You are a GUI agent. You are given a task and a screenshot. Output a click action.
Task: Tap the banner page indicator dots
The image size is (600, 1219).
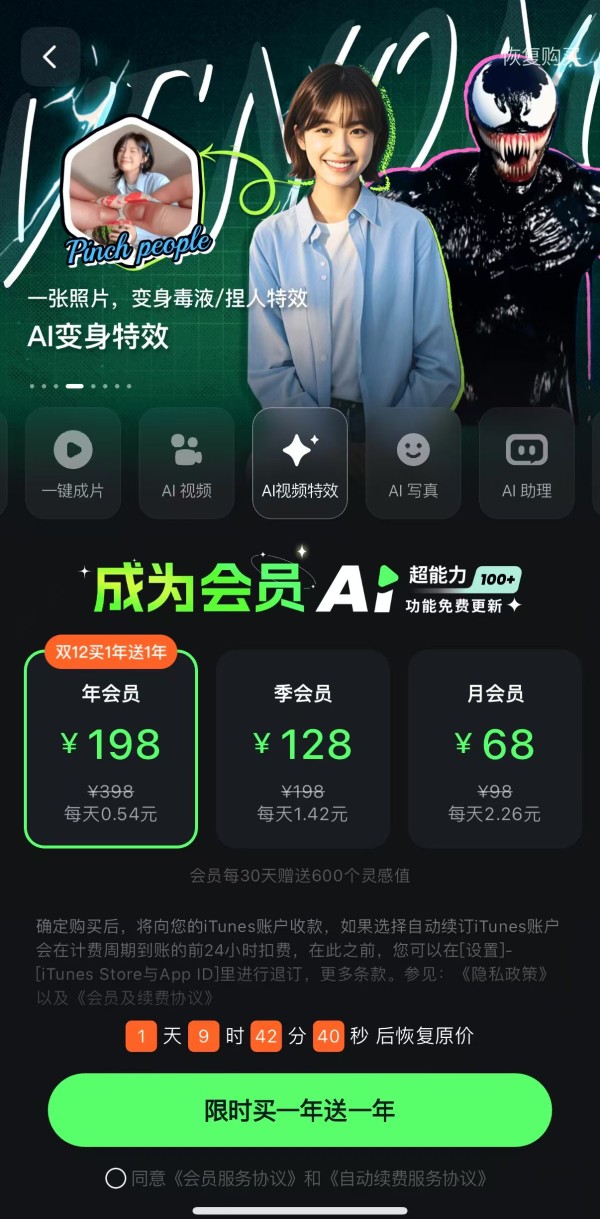click(80, 385)
